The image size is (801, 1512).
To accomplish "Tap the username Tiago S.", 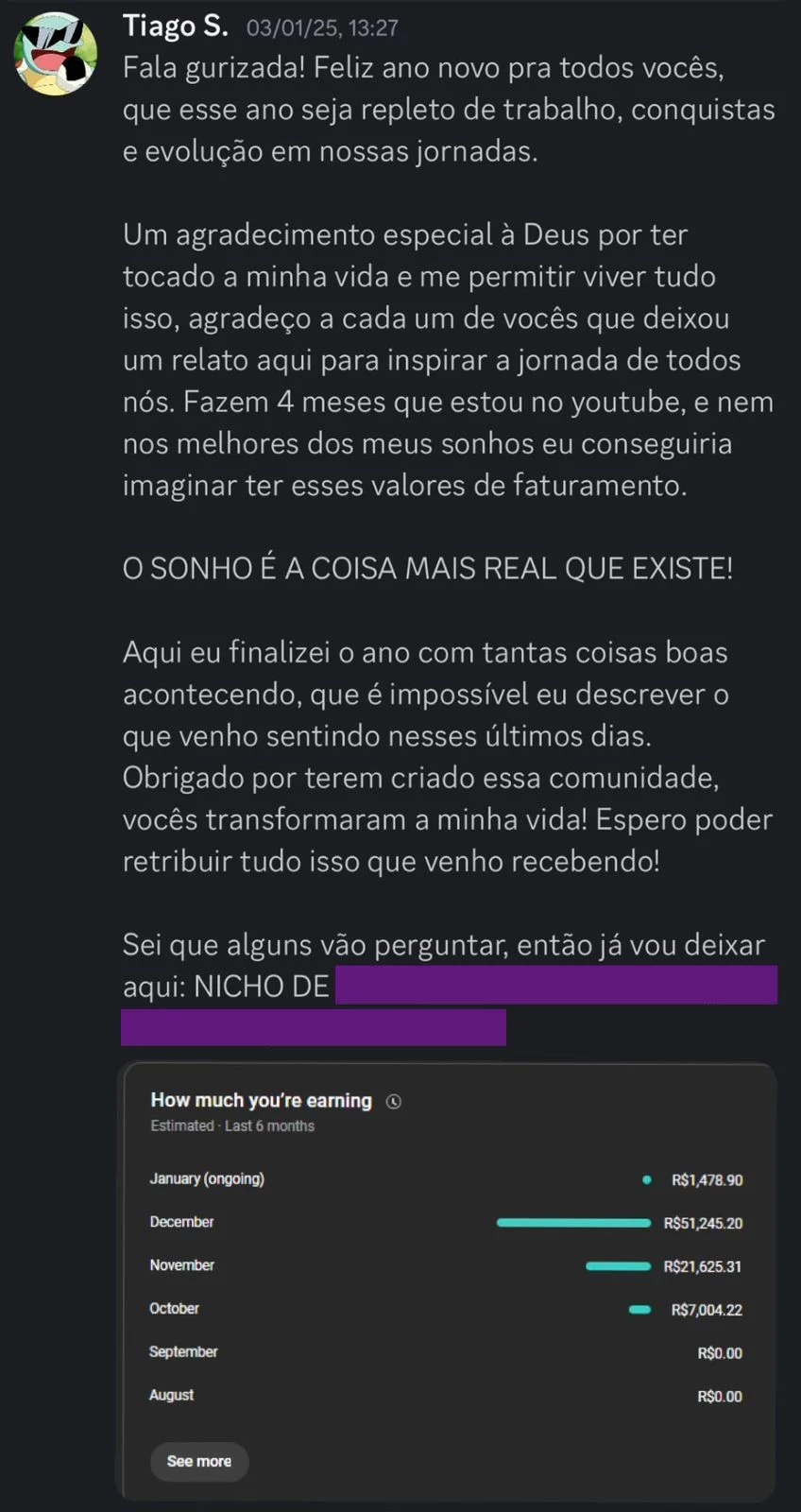I will click(x=176, y=26).
